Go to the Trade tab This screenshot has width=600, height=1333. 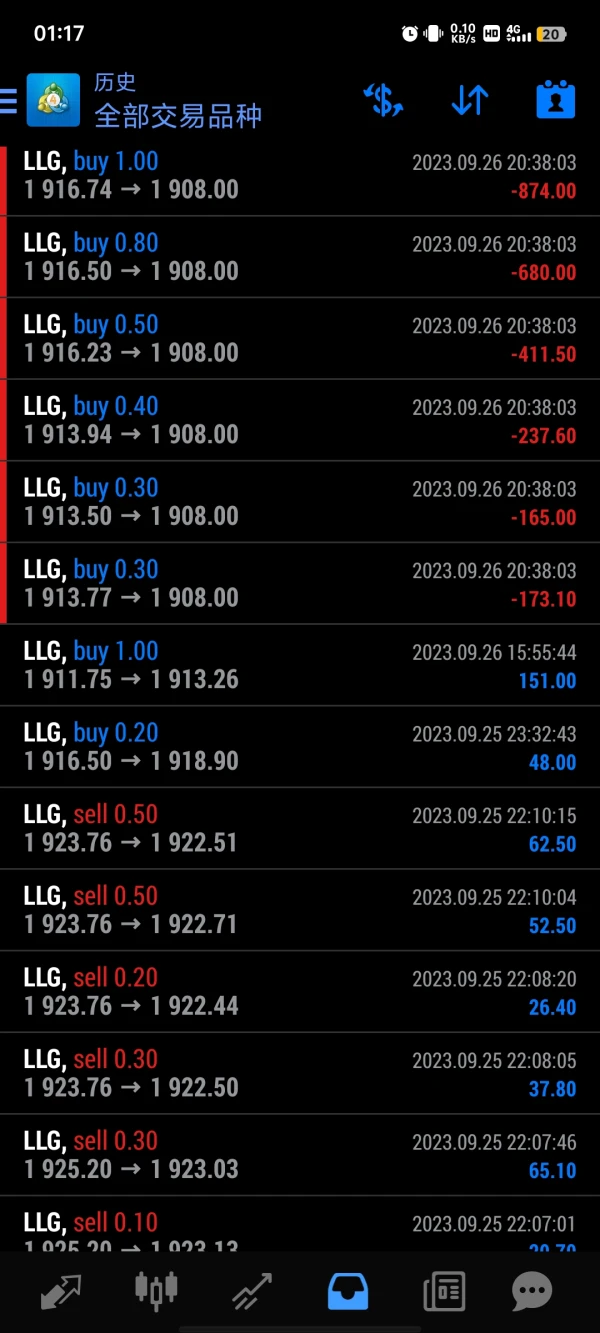click(251, 1291)
